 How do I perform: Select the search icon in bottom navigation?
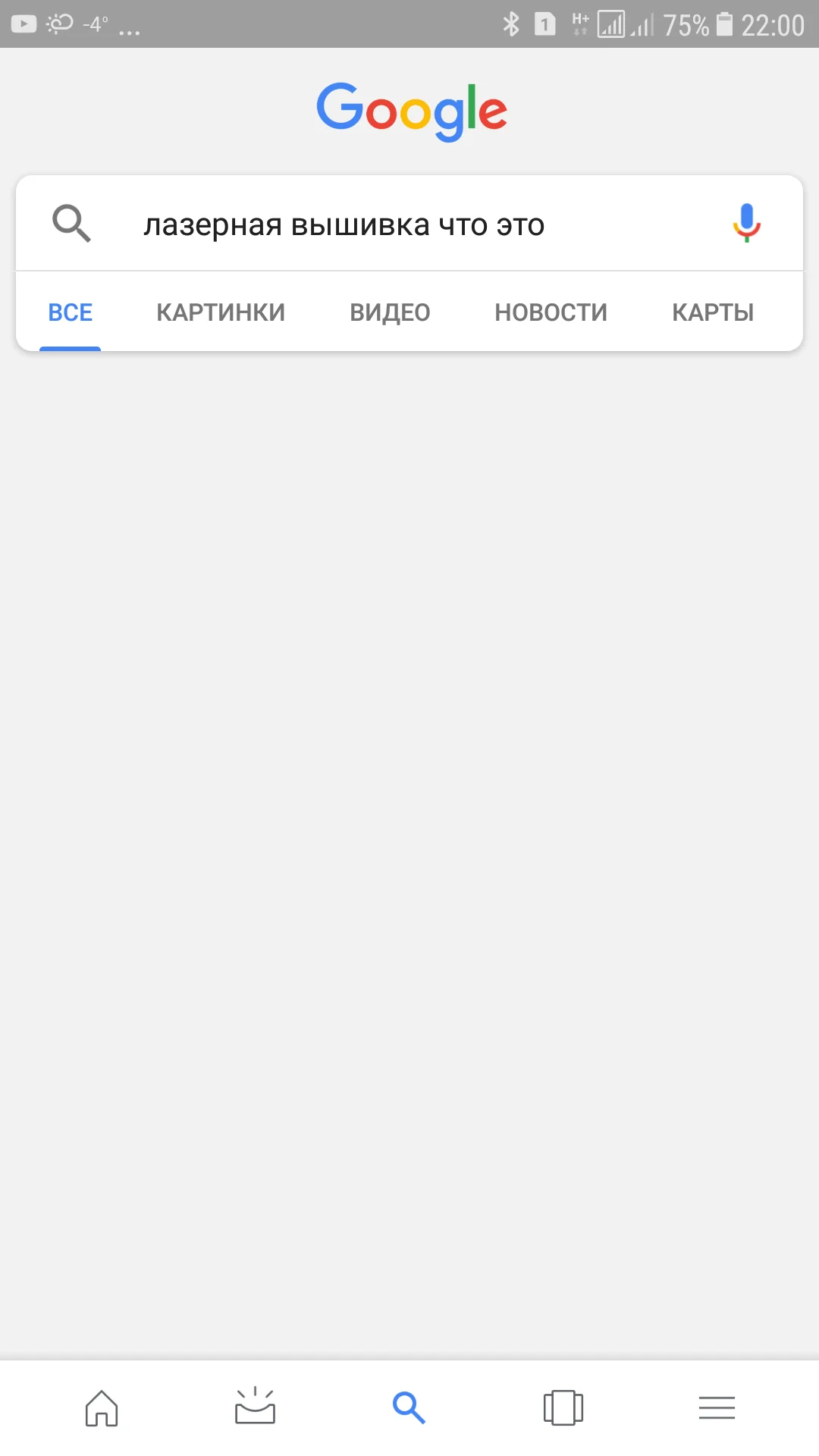pyautogui.click(x=409, y=1407)
